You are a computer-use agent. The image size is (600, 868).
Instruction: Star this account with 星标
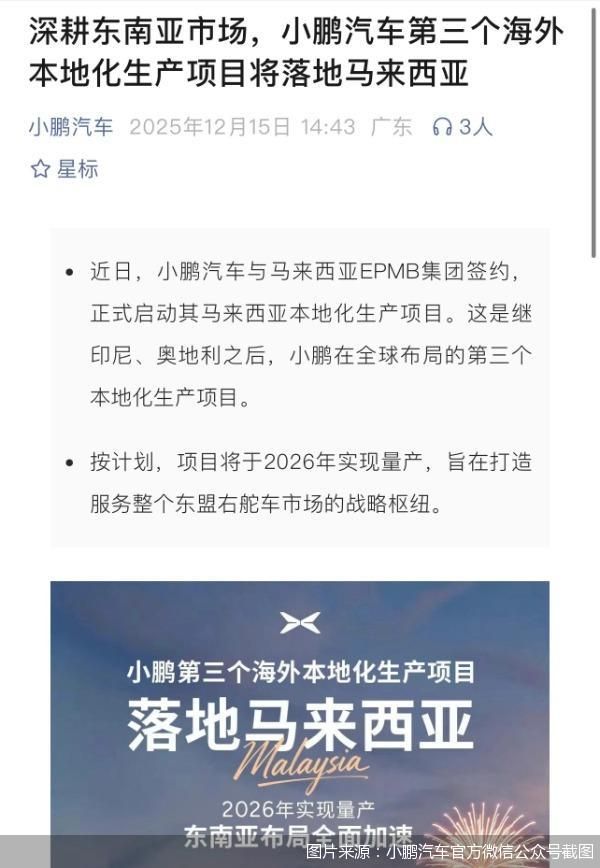coord(64,169)
